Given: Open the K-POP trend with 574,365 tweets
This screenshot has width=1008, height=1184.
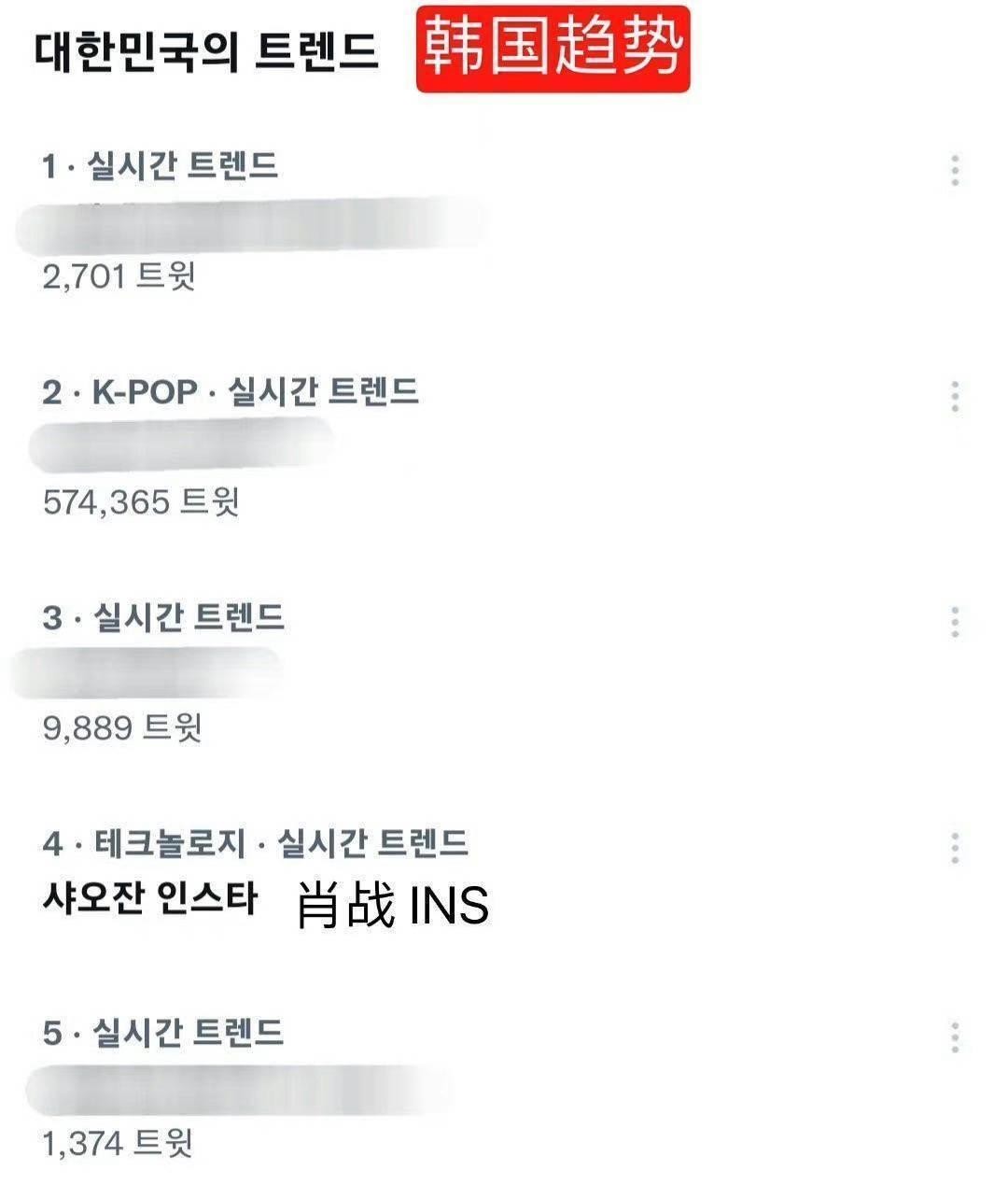Looking at the screenshot, I should click(182, 446).
